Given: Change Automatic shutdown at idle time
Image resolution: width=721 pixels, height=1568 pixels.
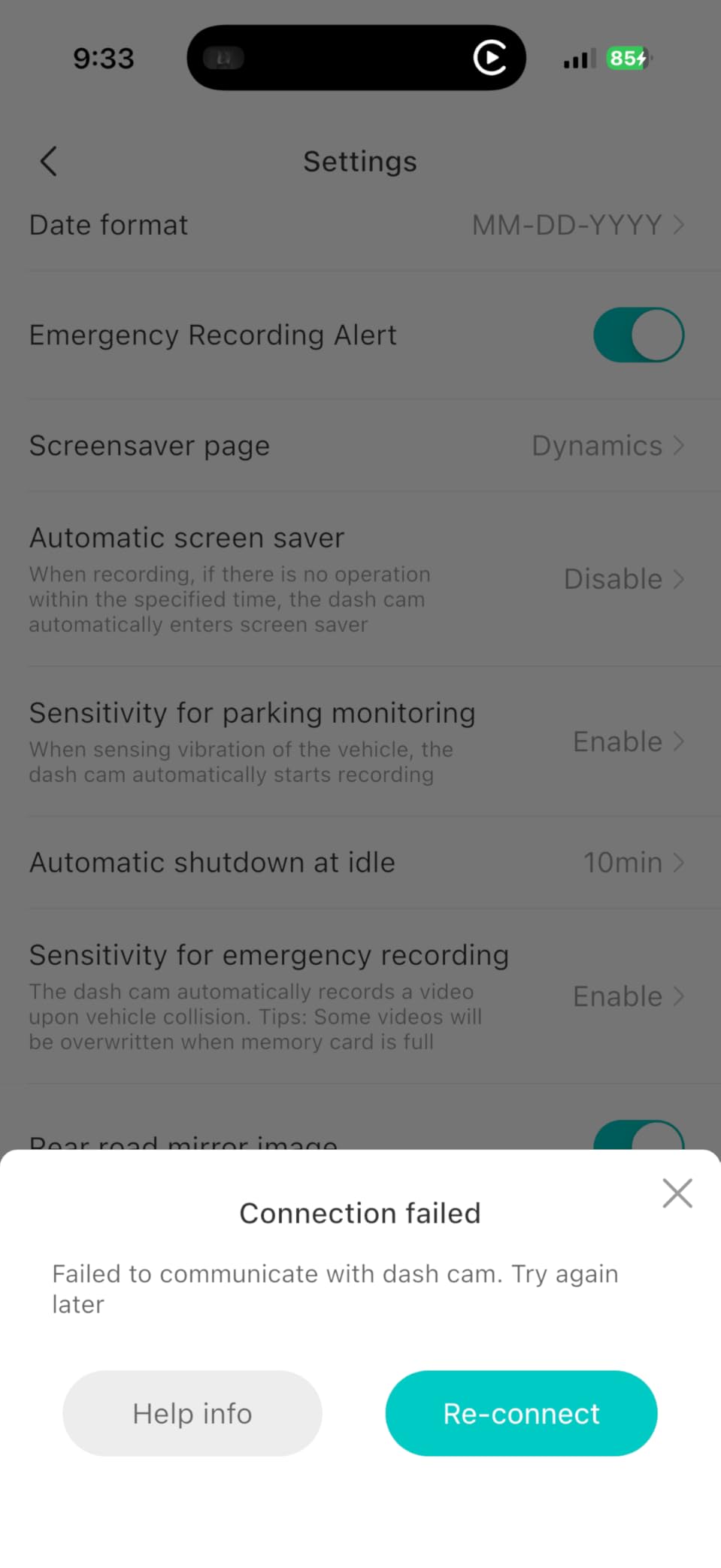Looking at the screenshot, I should [360, 863].
